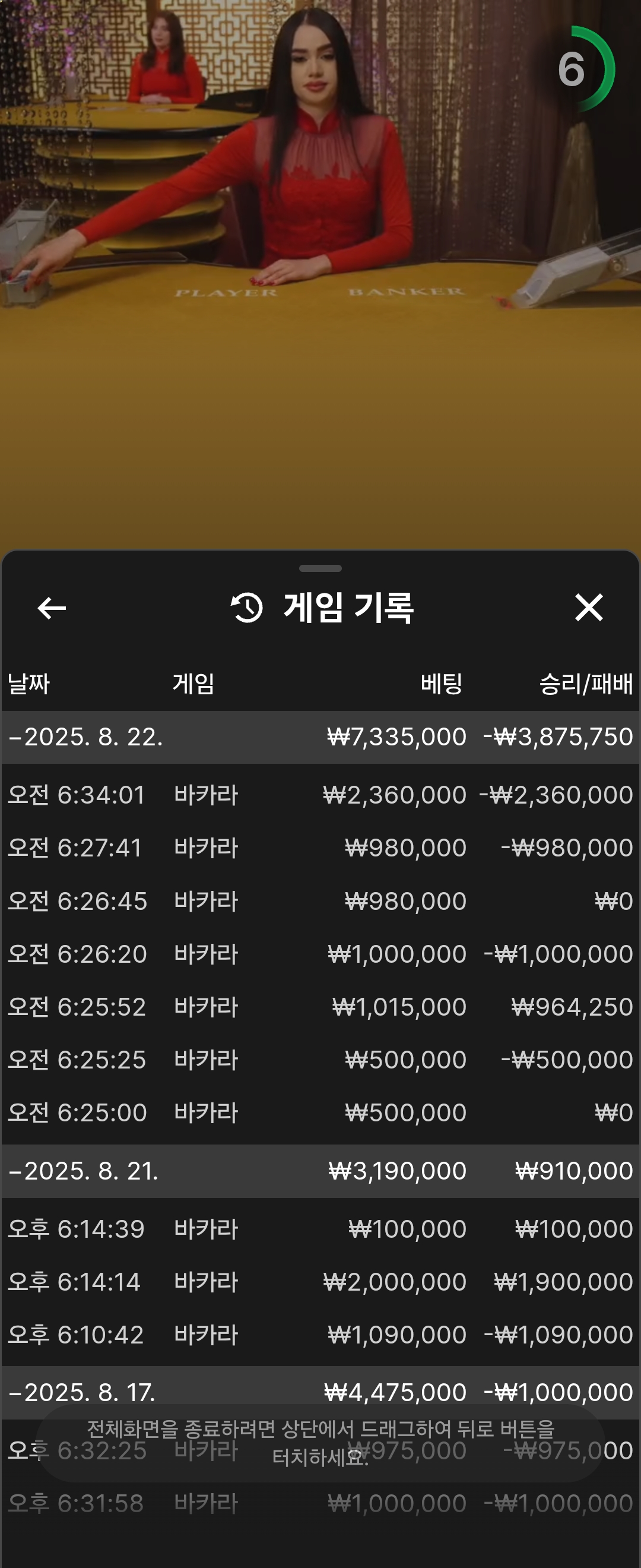Open the 오후 6:10:42 바카라 record

(320, 1335)
